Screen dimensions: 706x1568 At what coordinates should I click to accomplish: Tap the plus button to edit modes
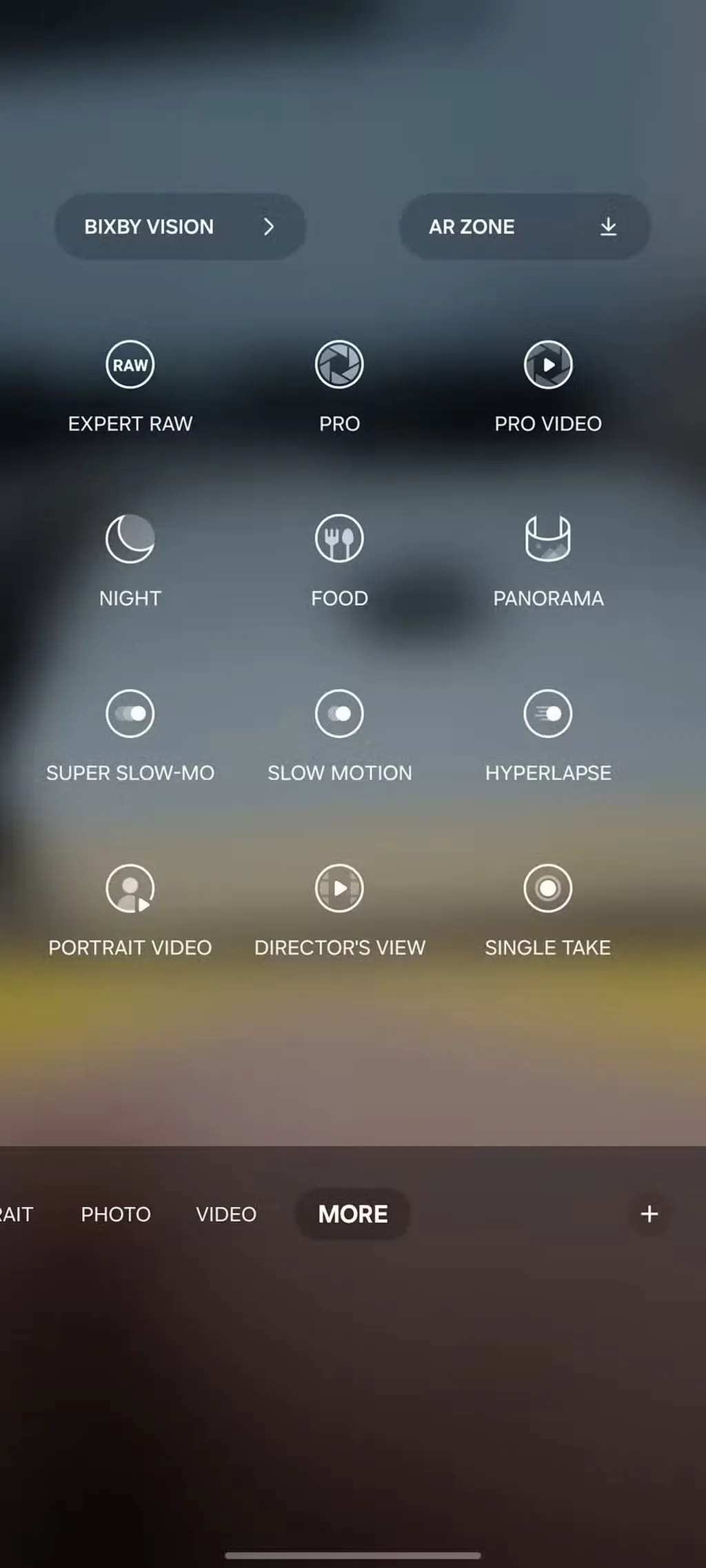tap(649, 1214)
